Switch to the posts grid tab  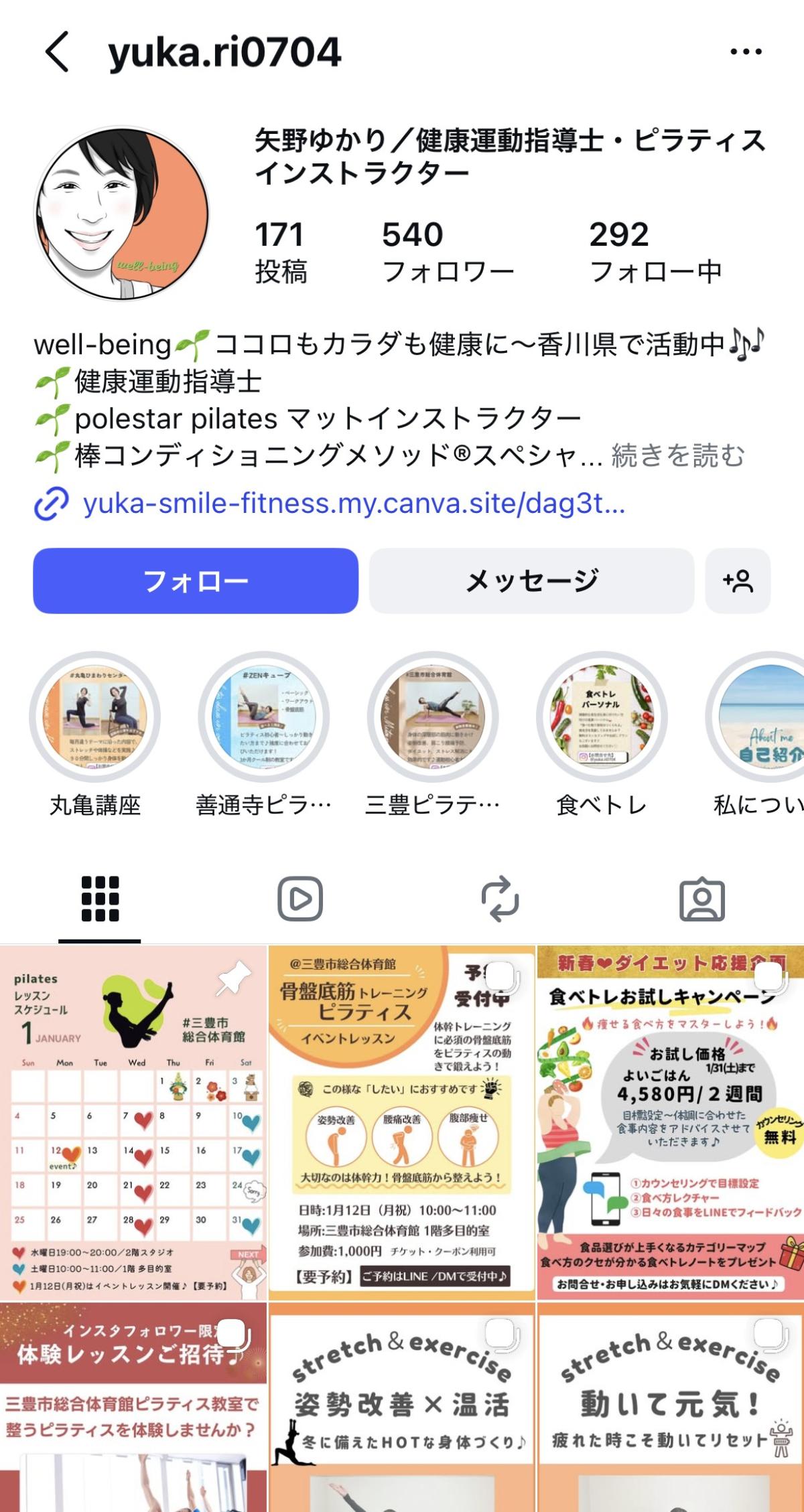click(100, 899)
